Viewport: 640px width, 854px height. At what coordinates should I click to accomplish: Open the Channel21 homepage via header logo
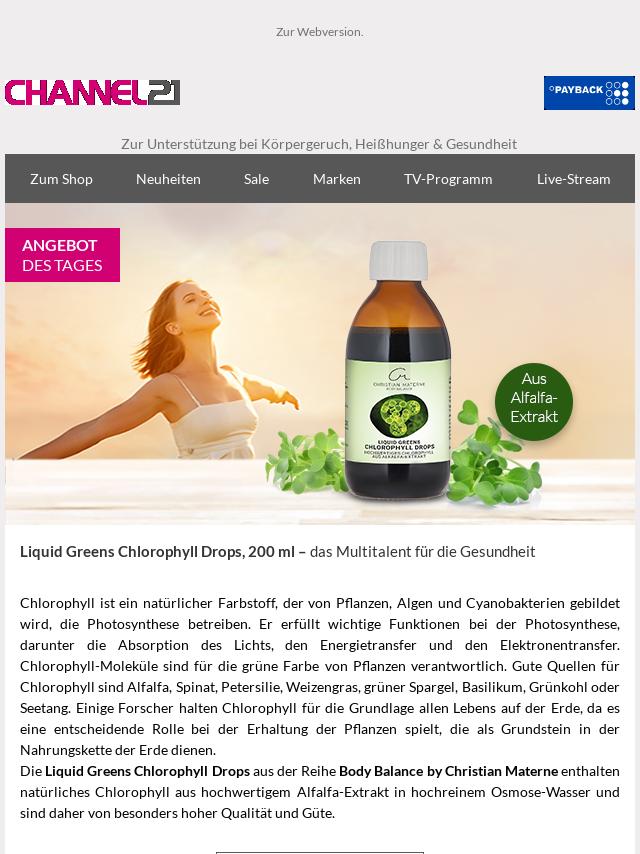93,93
